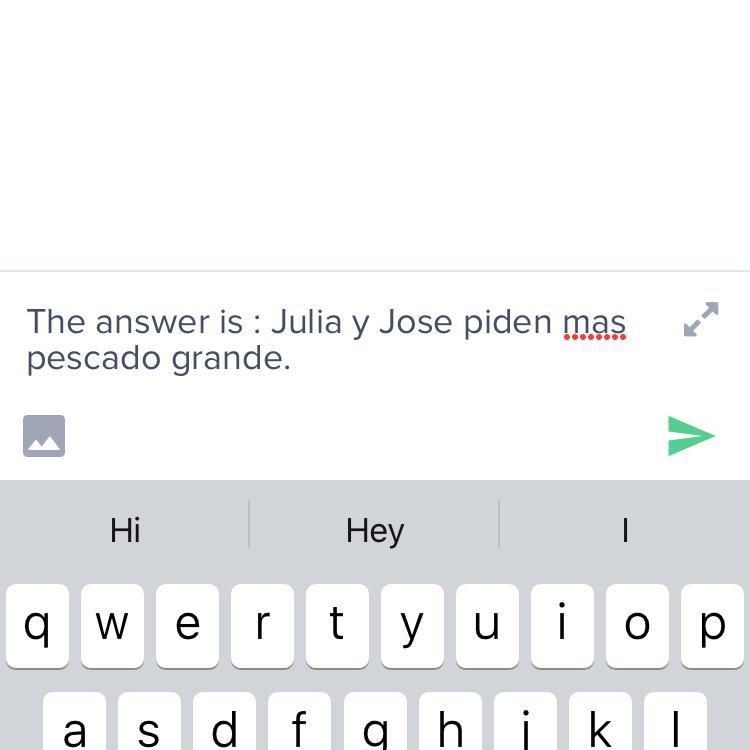The height and width of the screenshot is (750, 750).
Task: Send the typed message
Action: pyautogui.click(x=691, y=436)
